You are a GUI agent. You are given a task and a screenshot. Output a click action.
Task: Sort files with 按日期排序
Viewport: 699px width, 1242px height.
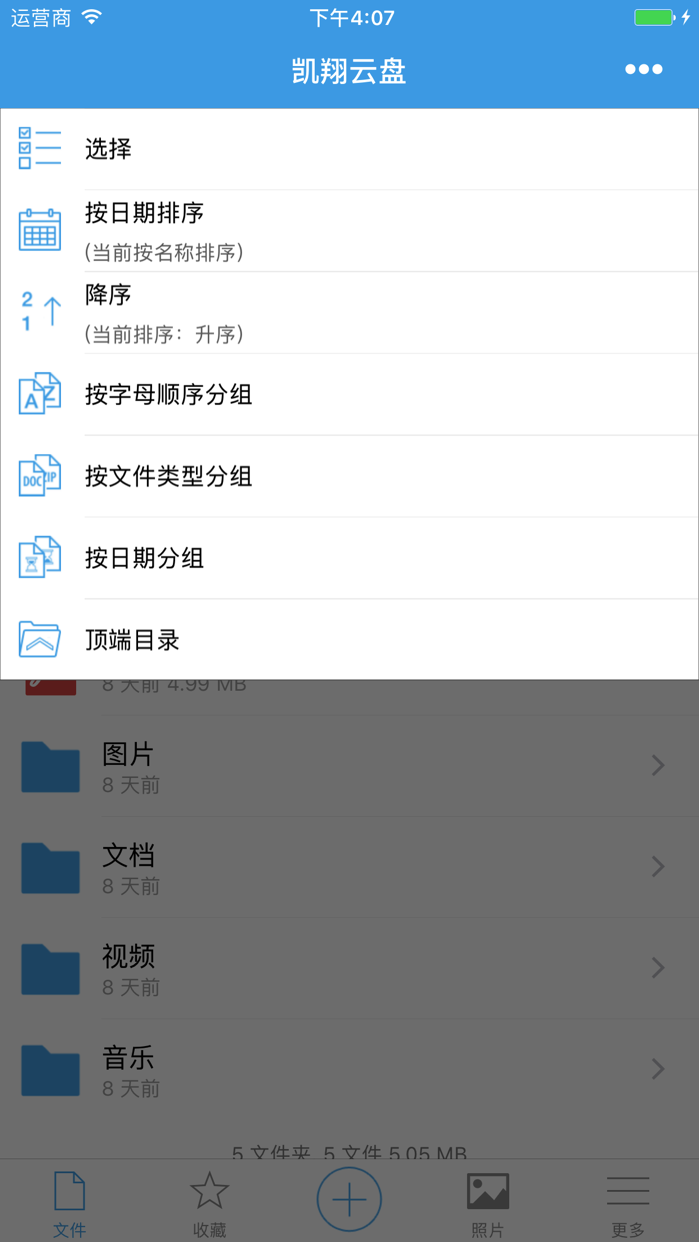pyautogui.click(x=349, y=231)
